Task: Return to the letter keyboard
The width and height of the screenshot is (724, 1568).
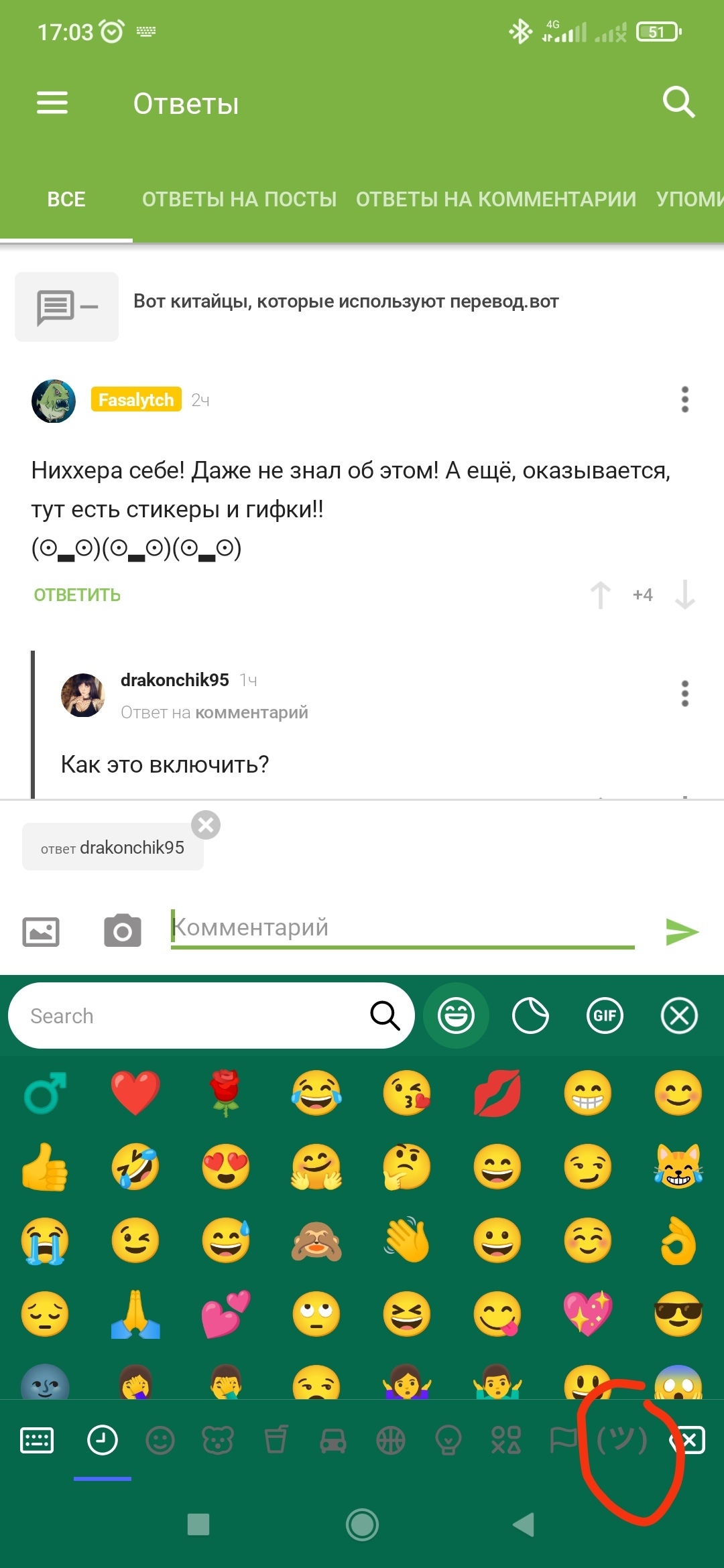Action: pos(37,1440)
